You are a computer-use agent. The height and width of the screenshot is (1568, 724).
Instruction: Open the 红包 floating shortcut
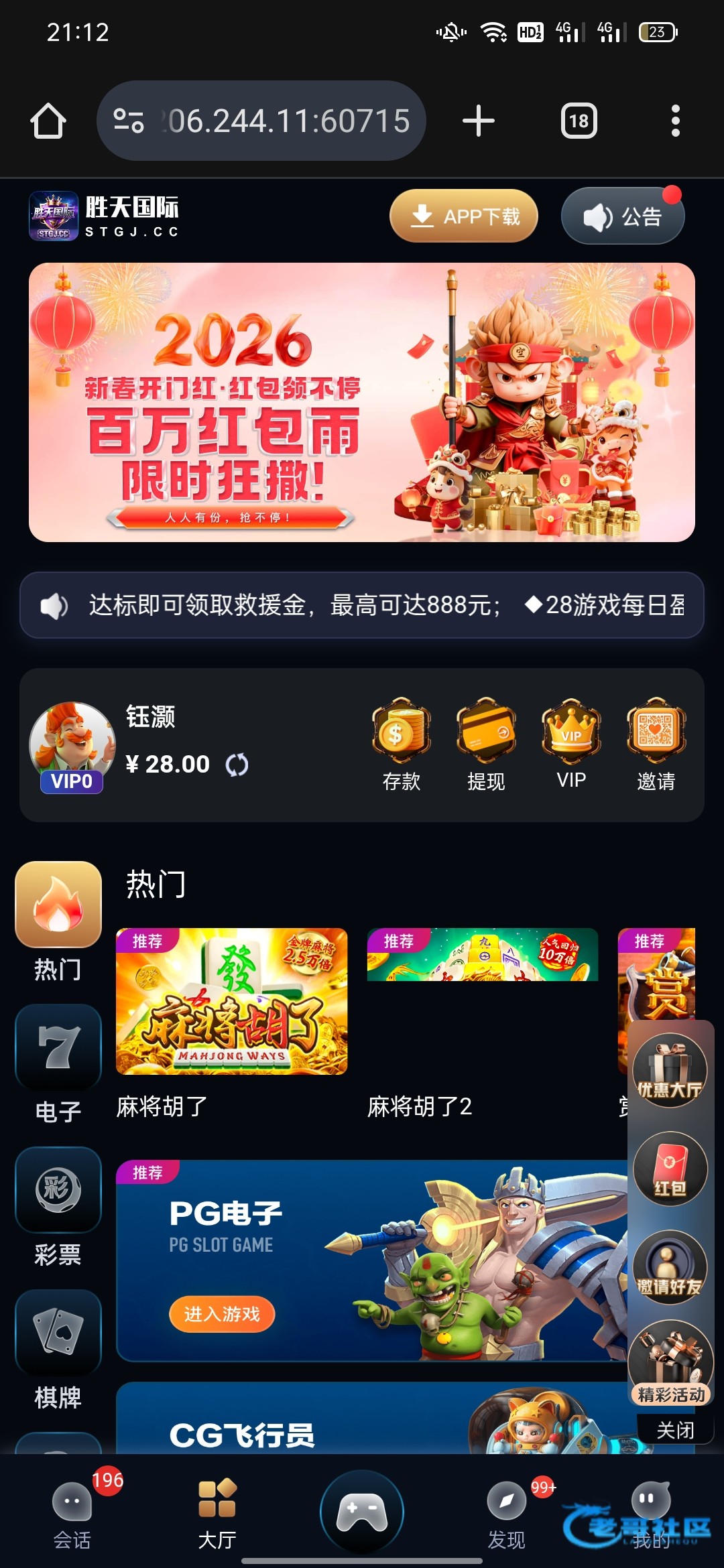pos(670,1169)
